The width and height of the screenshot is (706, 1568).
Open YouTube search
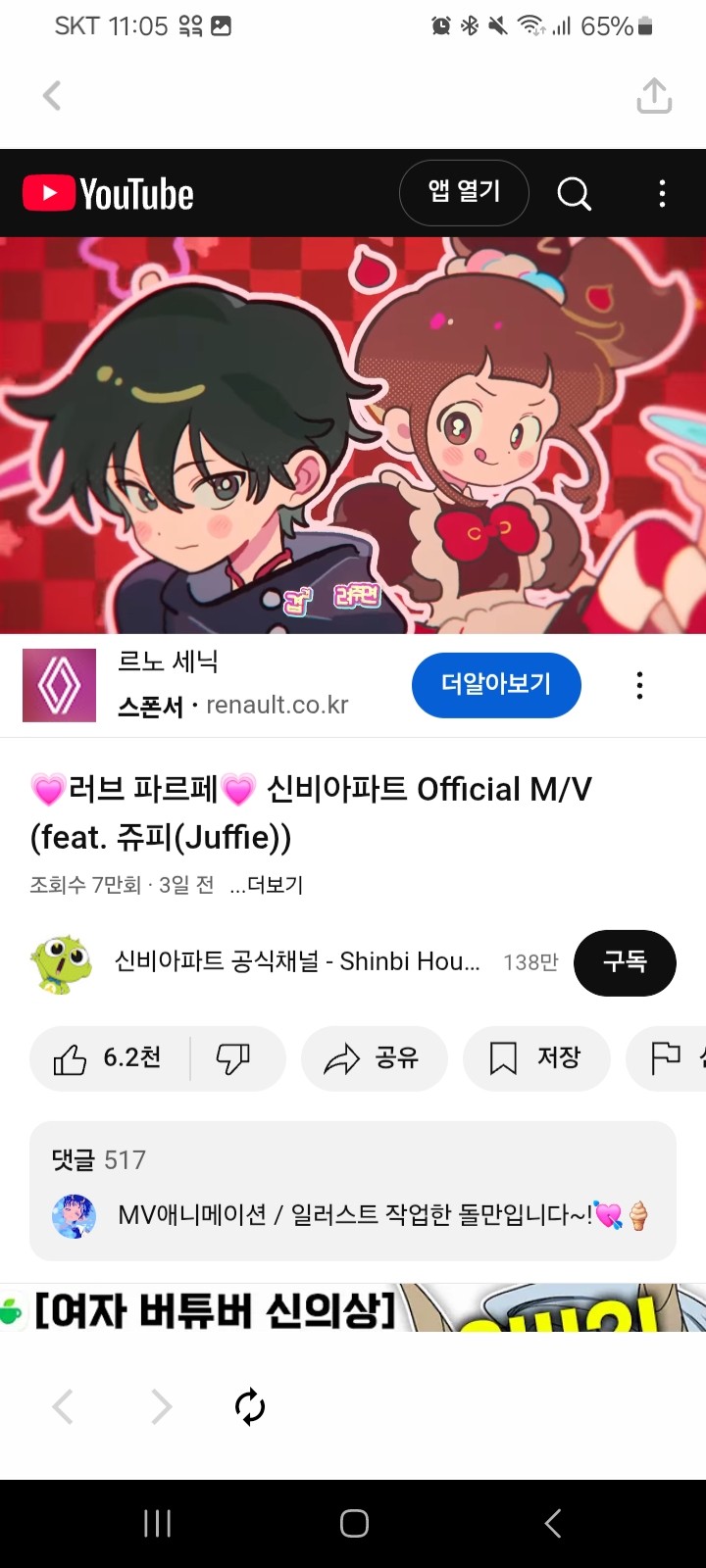point(575,193)
